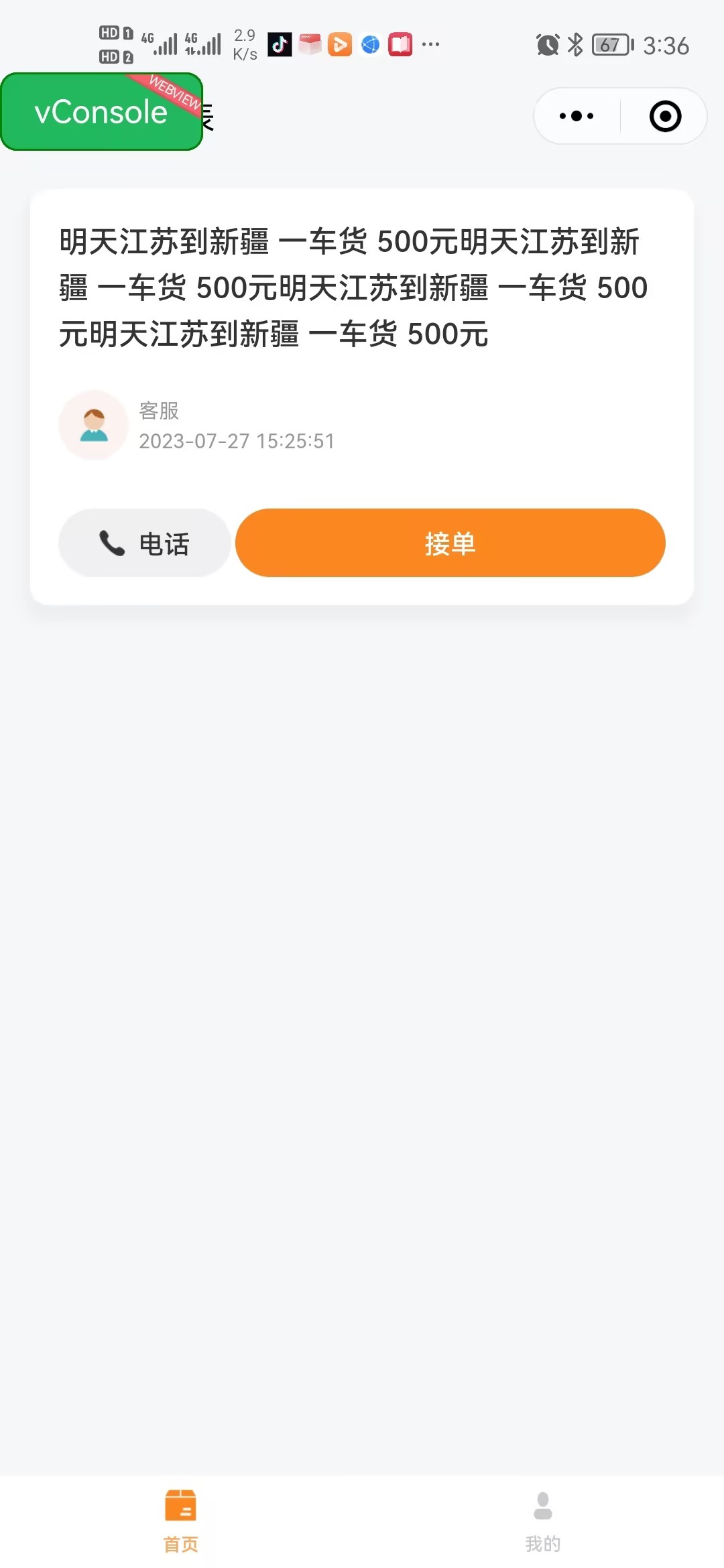Open the vConsole debug panel

tap(101, 112)
